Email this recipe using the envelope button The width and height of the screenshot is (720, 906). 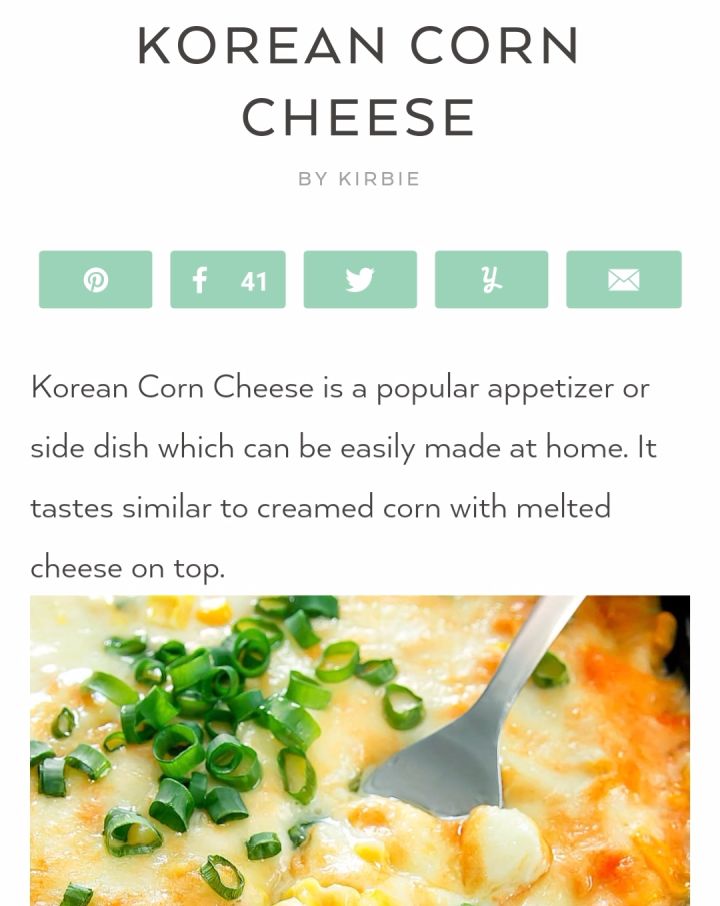(624, 280)
